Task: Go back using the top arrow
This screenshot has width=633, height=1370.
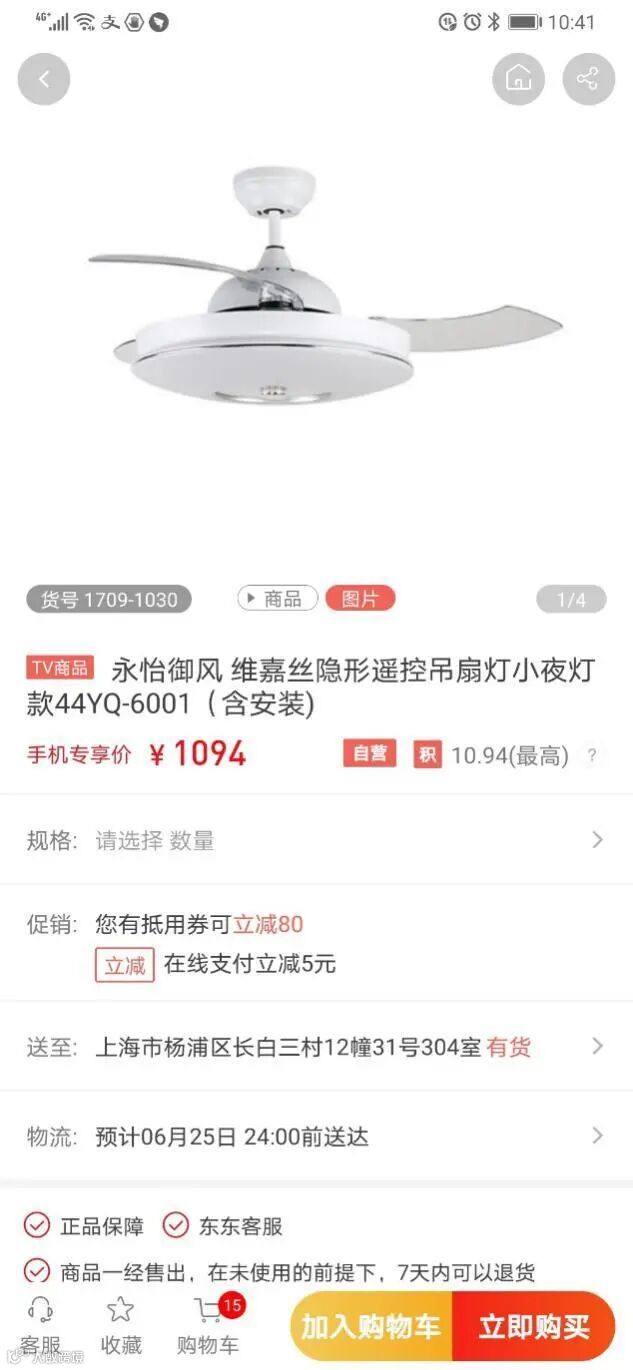Action: click(44, 79)
